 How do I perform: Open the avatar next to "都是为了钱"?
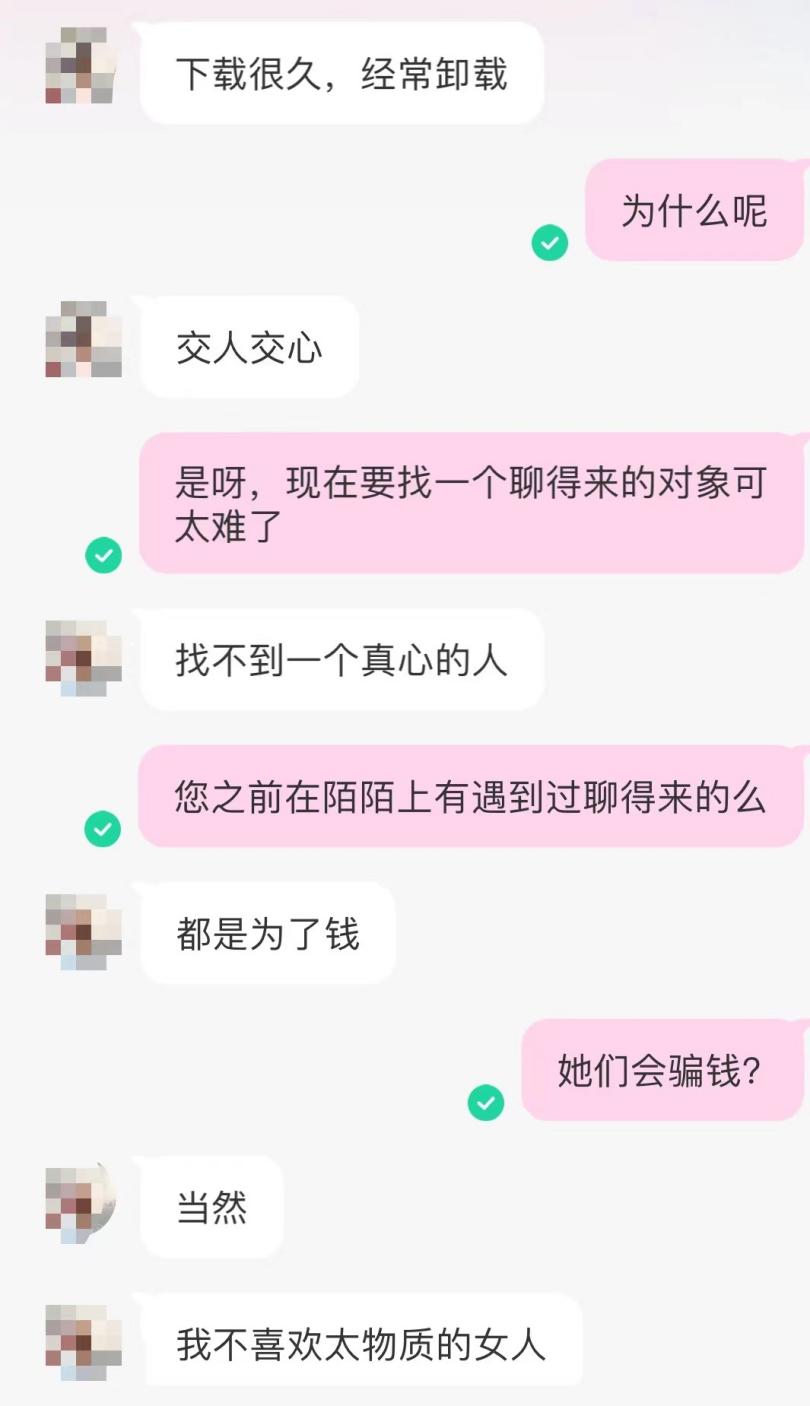point(83,932)
